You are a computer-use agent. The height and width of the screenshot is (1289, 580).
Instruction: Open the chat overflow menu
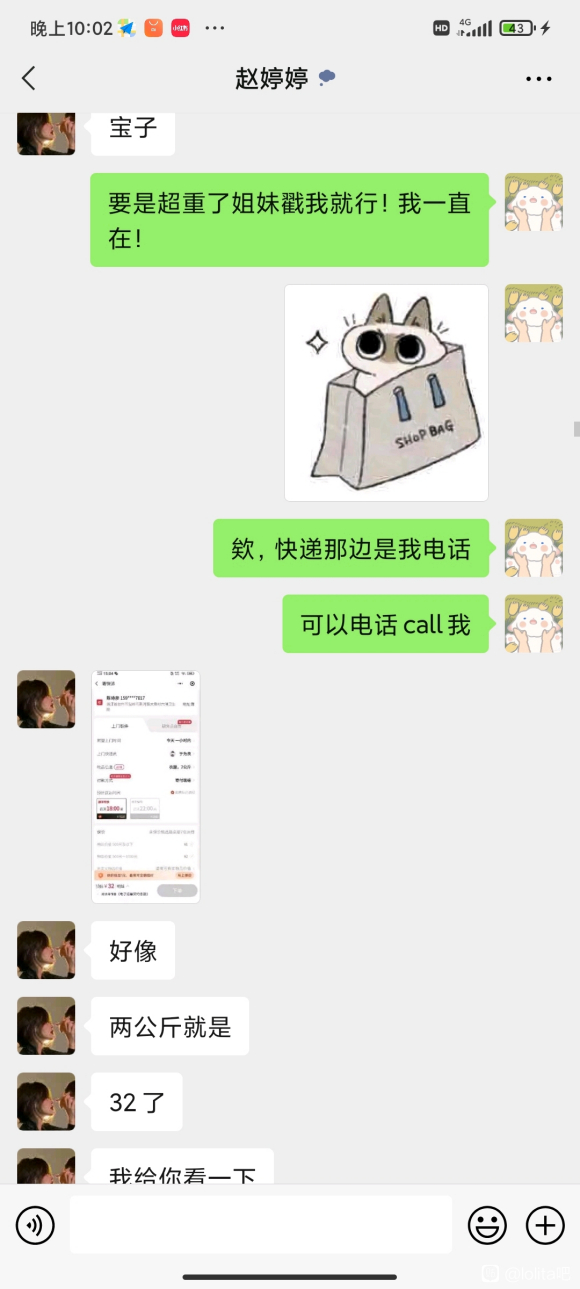pos(539,79)
